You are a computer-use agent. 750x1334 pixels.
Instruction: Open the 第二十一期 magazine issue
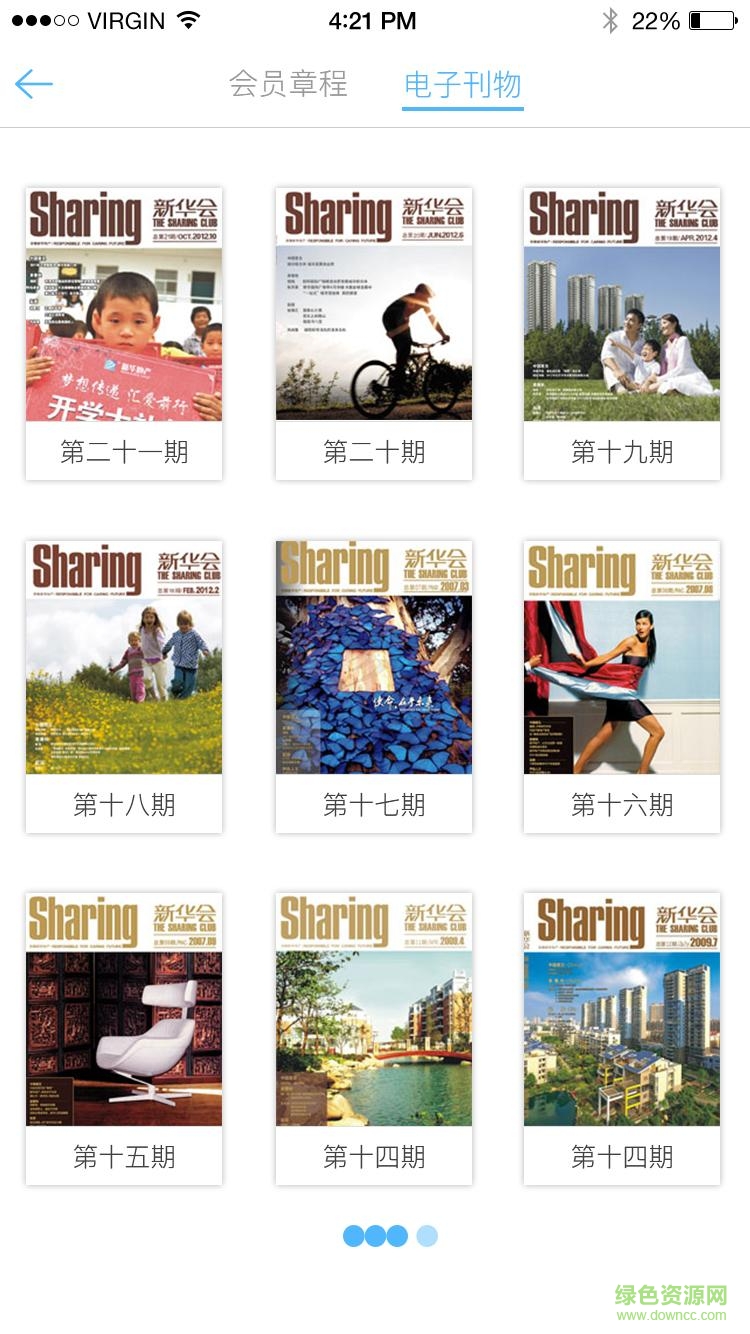[x=124, y=333]
